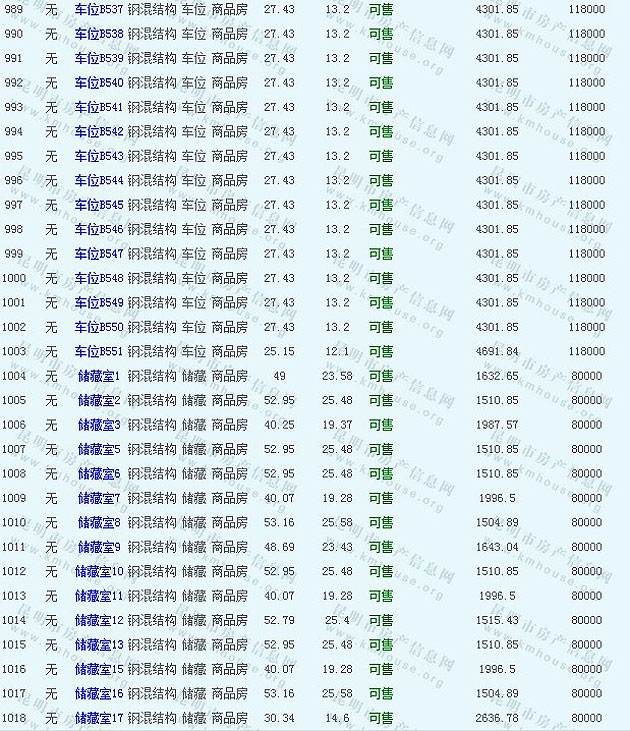The width and height of the screenshot is (630, 731).
Task: Open the 车位B550 unit link
Action: click(x=99, y=327)
